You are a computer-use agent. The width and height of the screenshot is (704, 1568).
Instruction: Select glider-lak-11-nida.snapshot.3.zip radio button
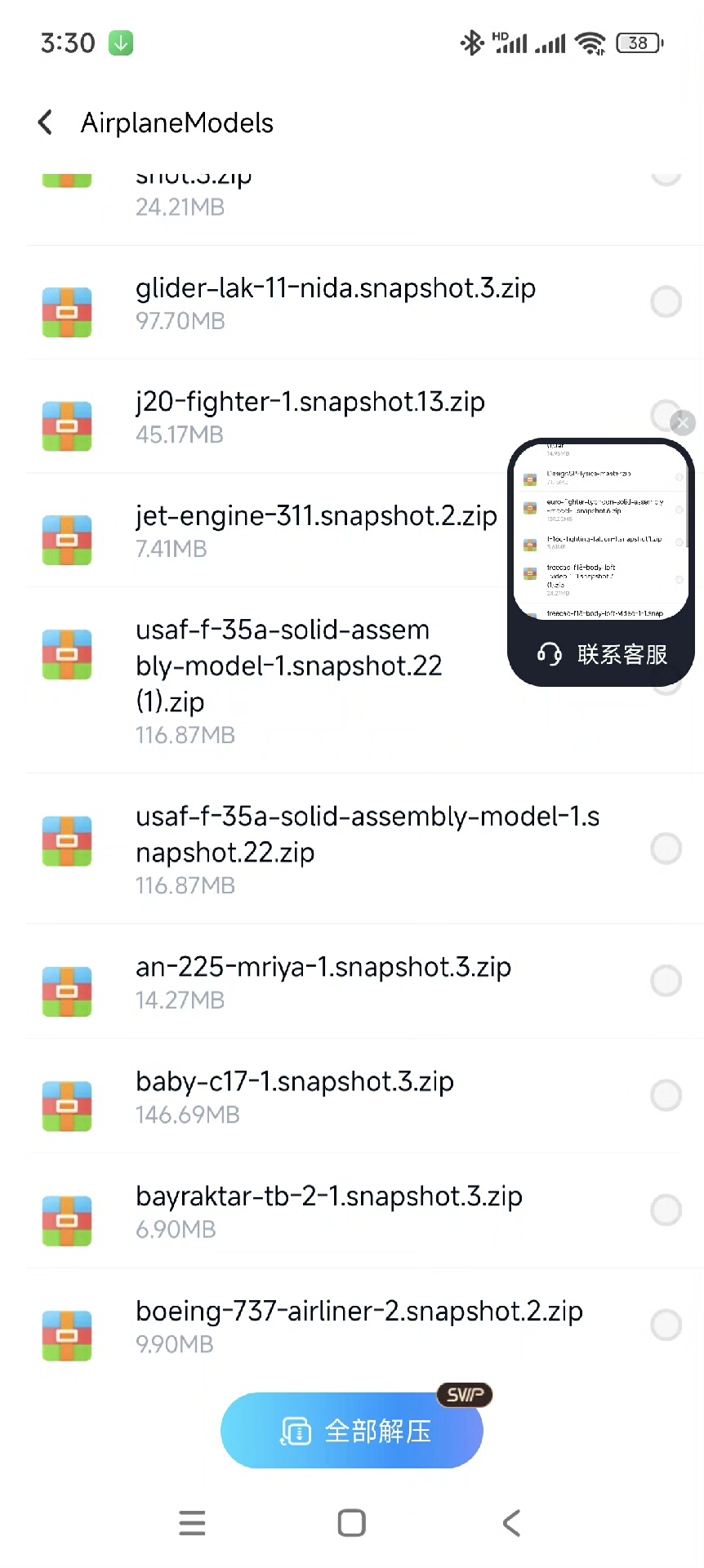(666, 302)
